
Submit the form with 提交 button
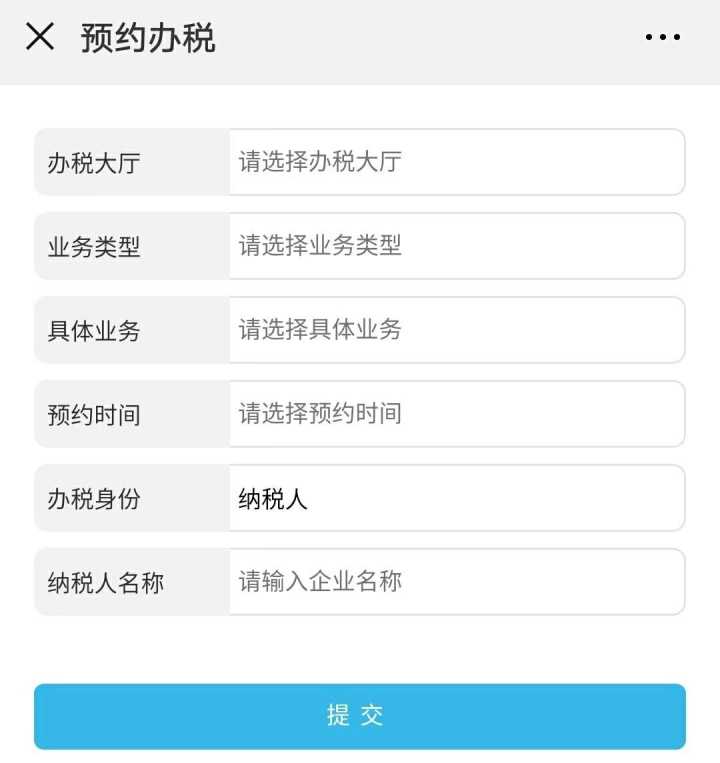coord(360,716)
